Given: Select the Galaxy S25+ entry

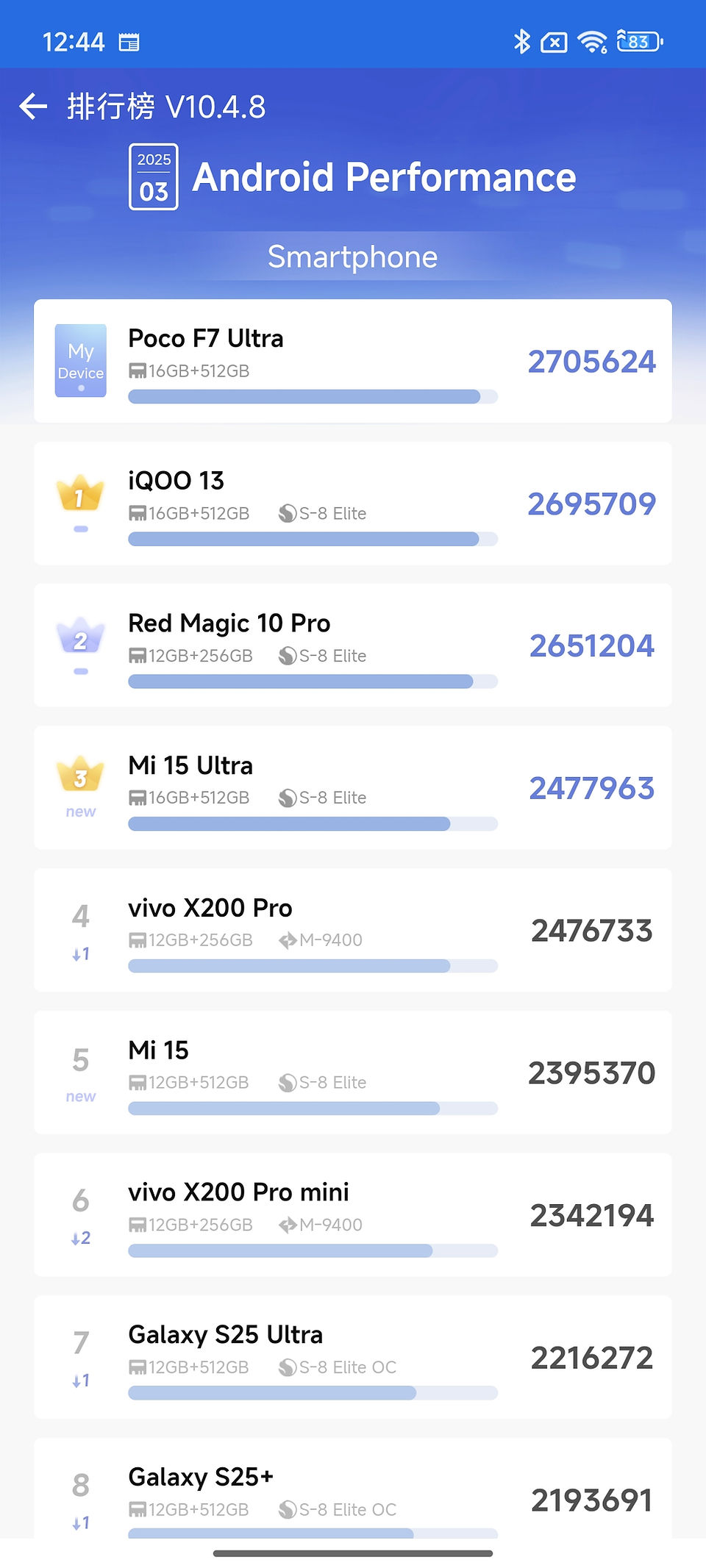Looking at the screenshot, I should pyautogui.click(x=353, y=1489).
